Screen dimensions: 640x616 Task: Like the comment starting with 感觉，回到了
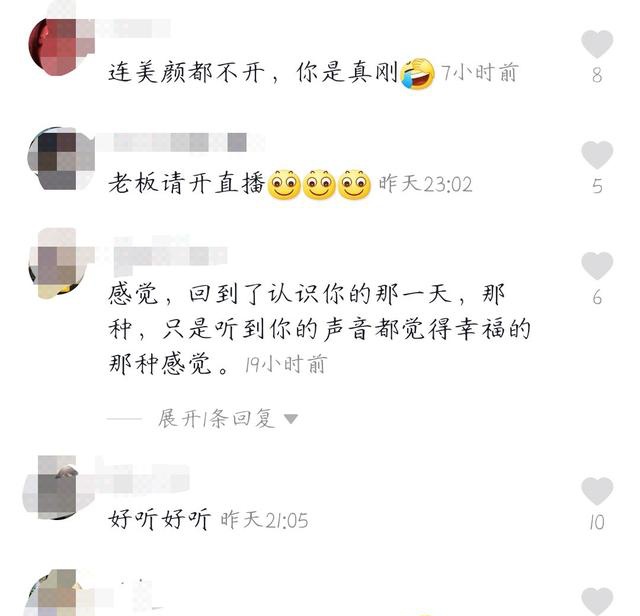tap(597, 266)
